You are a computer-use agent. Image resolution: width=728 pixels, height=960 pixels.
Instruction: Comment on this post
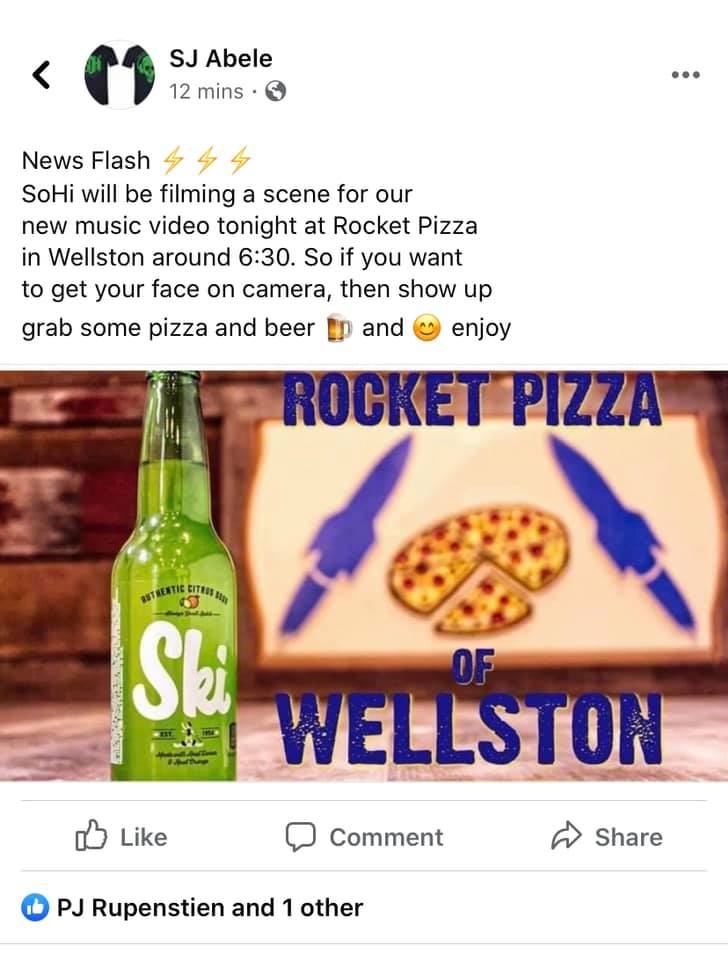point(364,836)
